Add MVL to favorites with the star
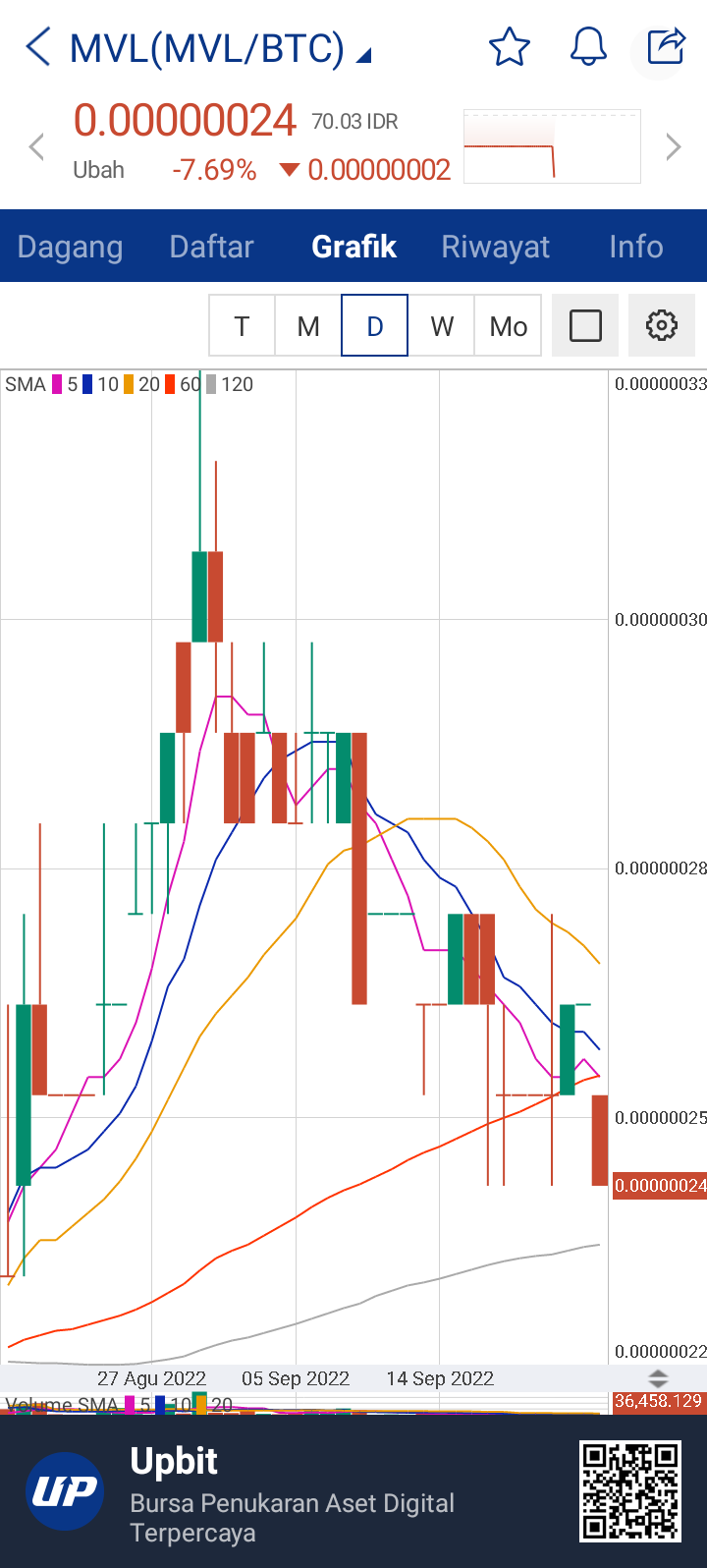The height and width of the screenshot is (1568, 707). click(x=509, y=47)
